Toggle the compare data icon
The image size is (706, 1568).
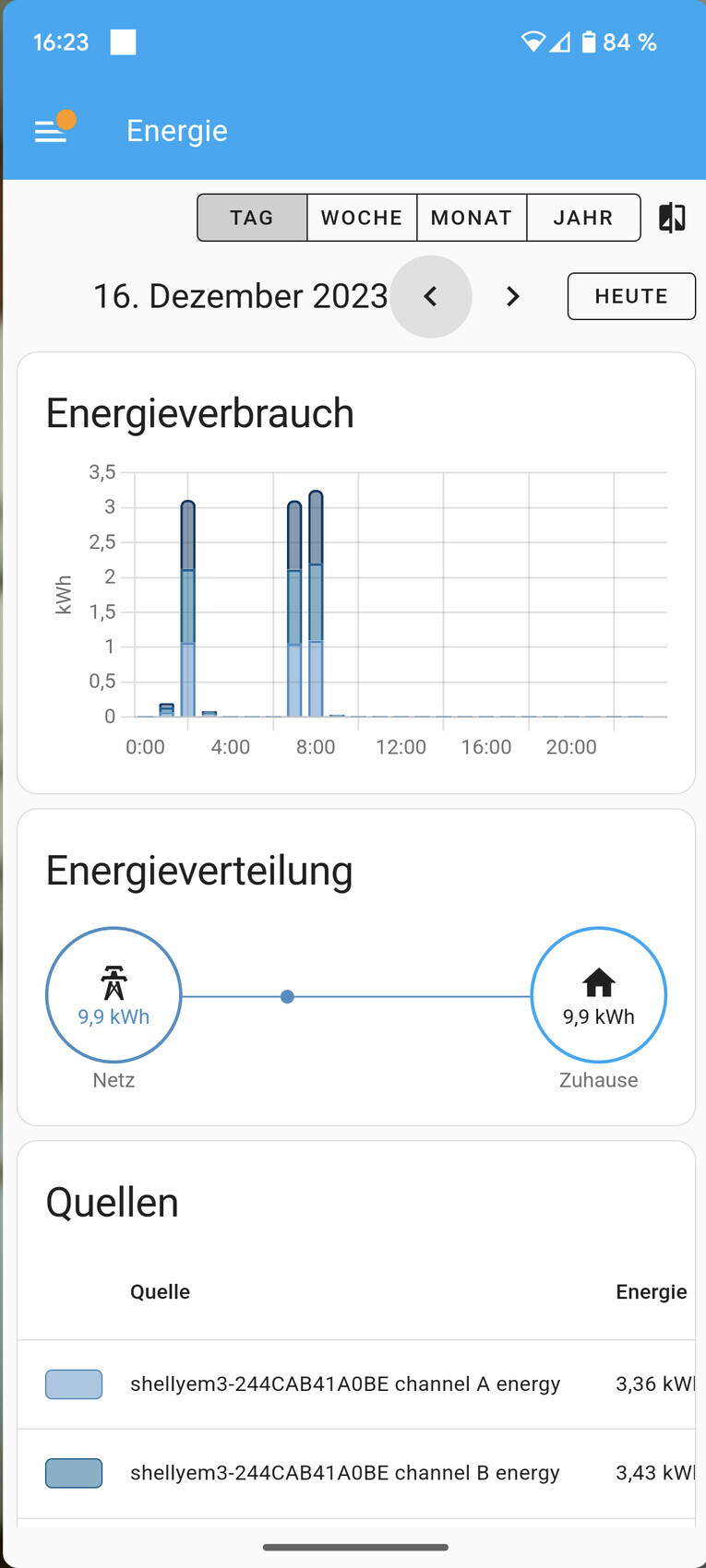coord(672,218)
